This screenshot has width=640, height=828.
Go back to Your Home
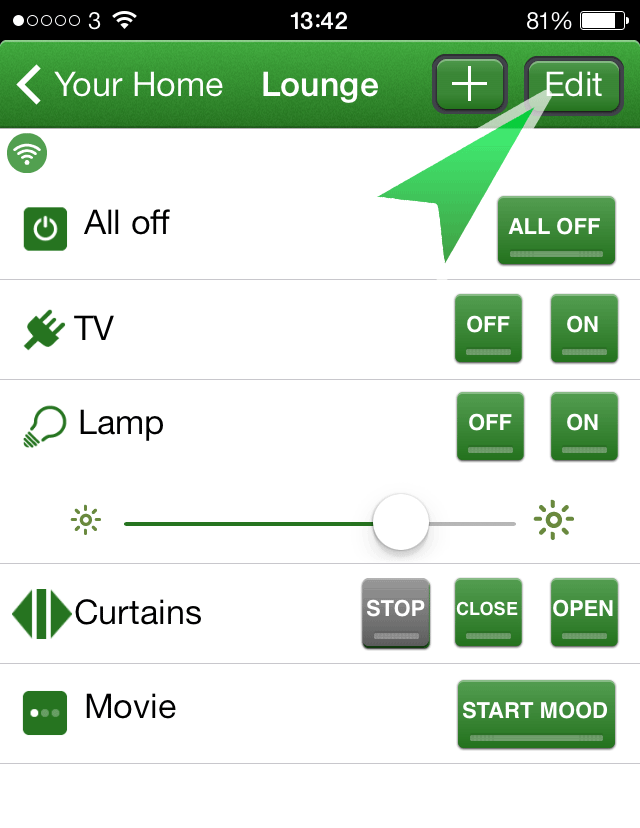pos(120,86)
